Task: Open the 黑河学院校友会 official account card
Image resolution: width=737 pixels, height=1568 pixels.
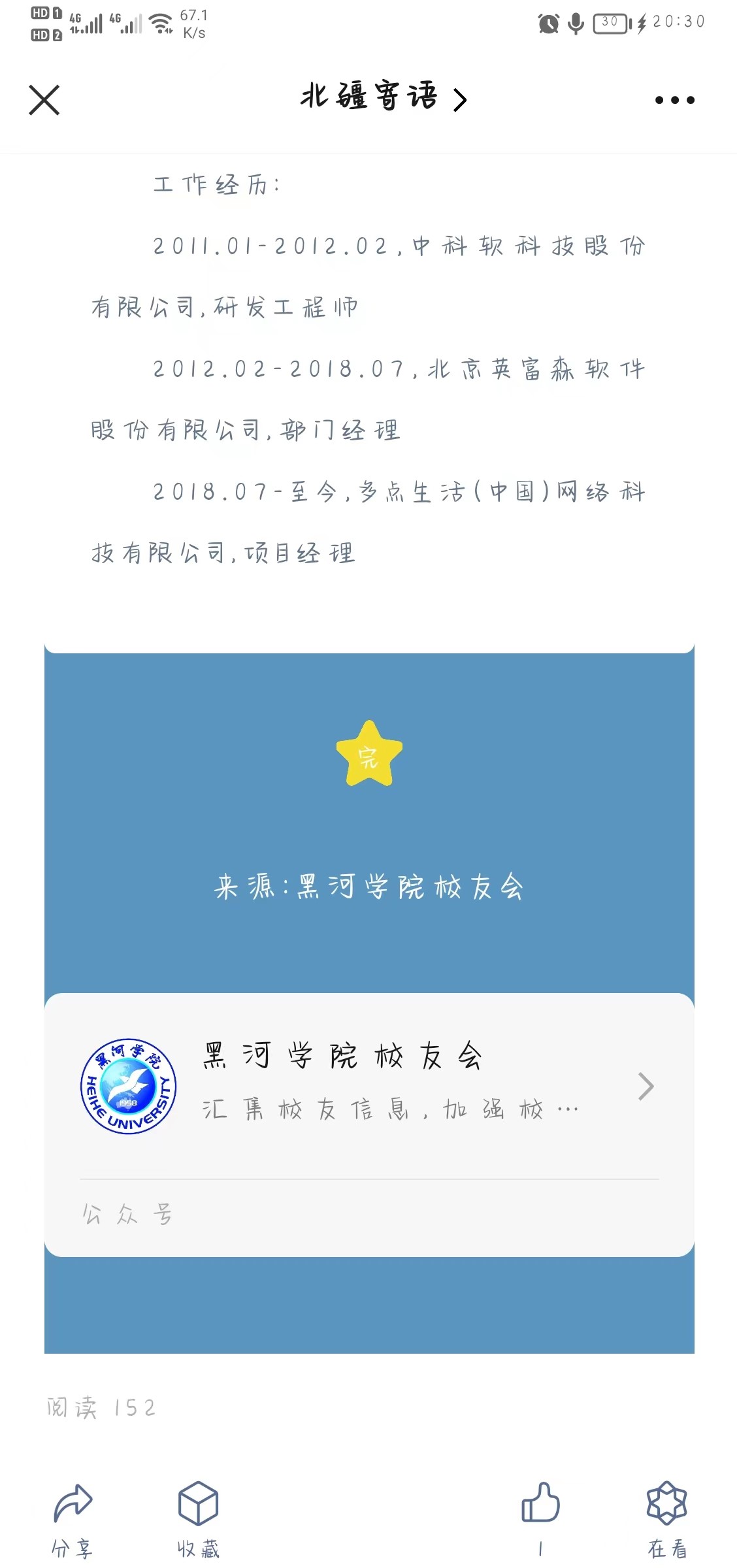Action: coord(369,1086)
